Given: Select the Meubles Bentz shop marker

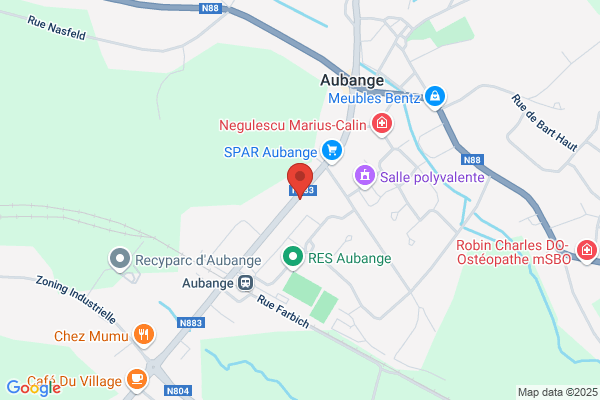Looking at the screenshot, I should click(435, 97).
